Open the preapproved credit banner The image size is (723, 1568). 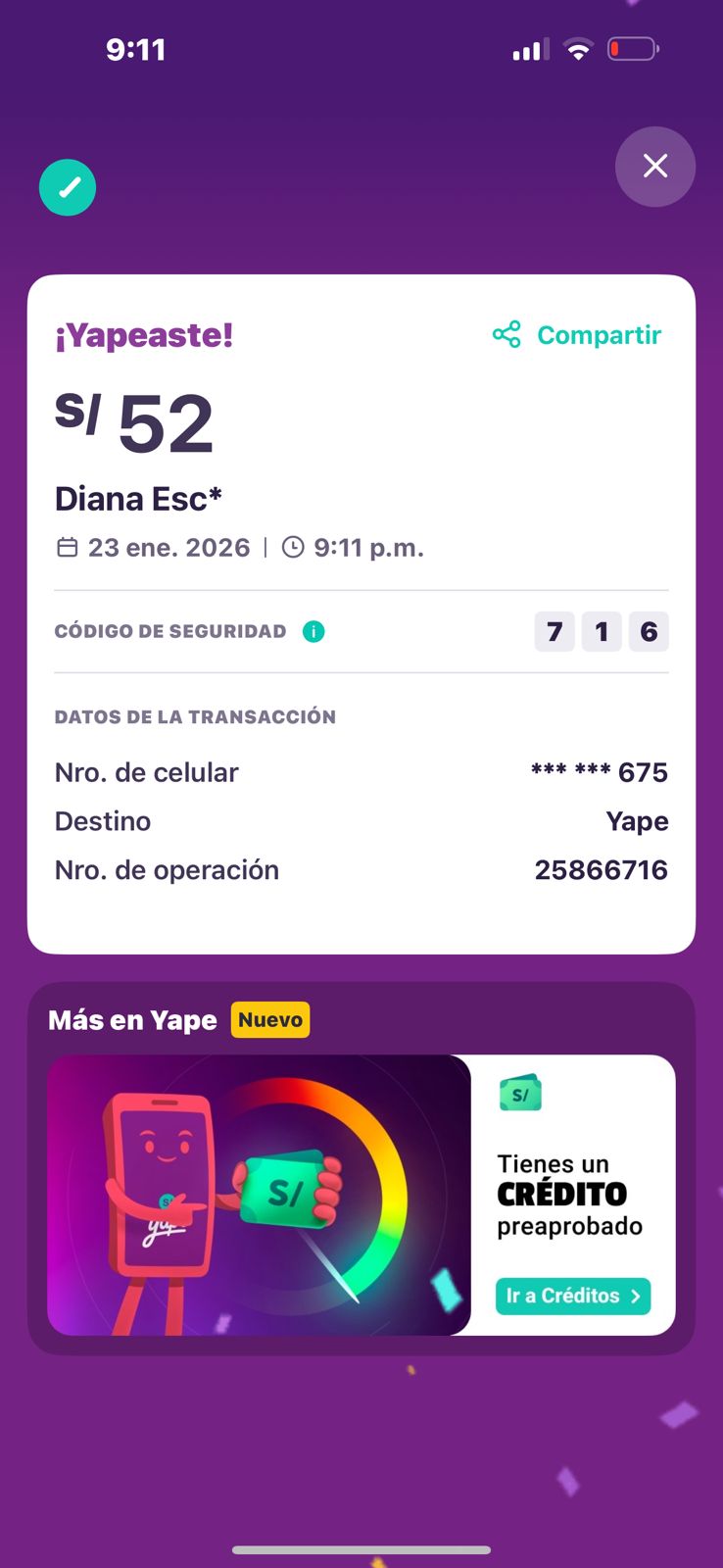(x=260, y=1194)
